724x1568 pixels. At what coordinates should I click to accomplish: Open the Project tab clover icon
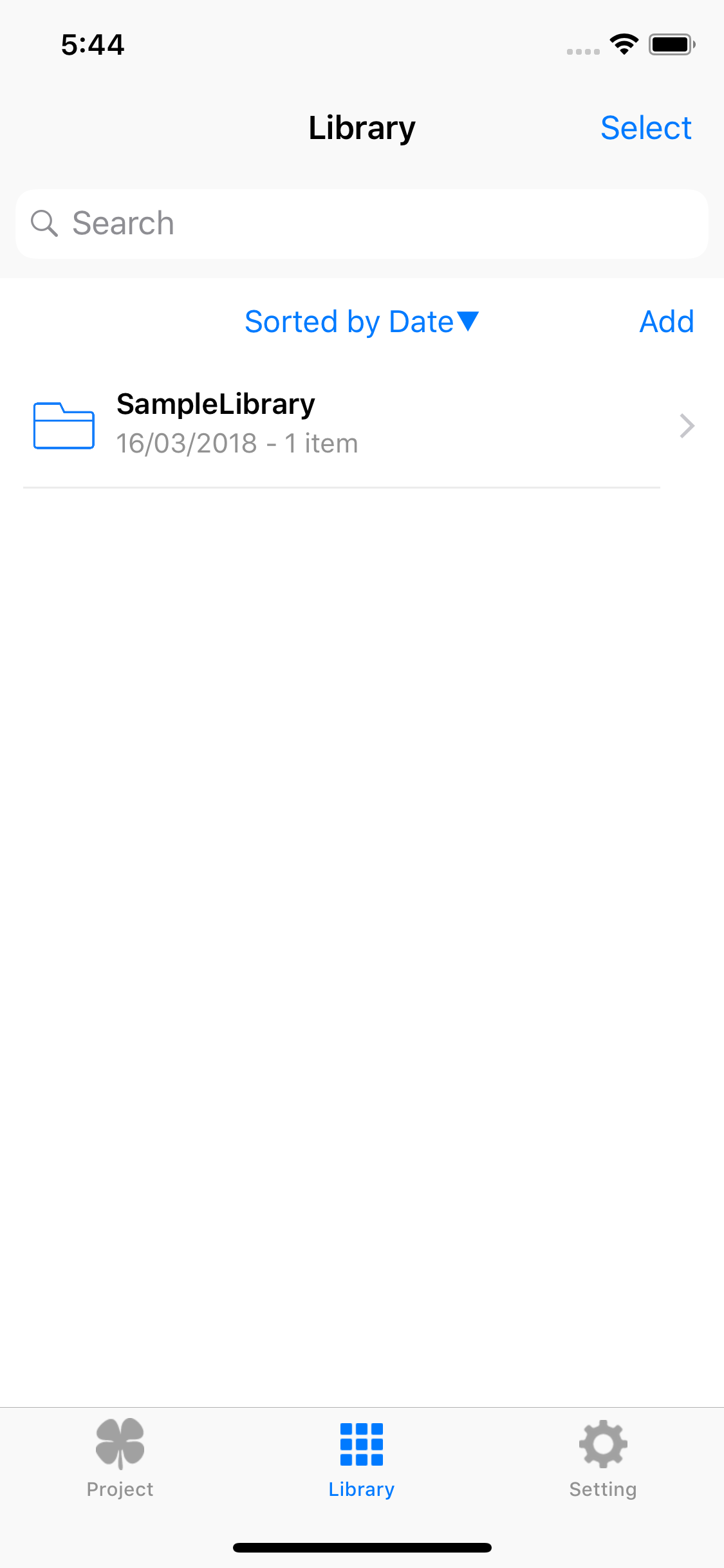120,1443
